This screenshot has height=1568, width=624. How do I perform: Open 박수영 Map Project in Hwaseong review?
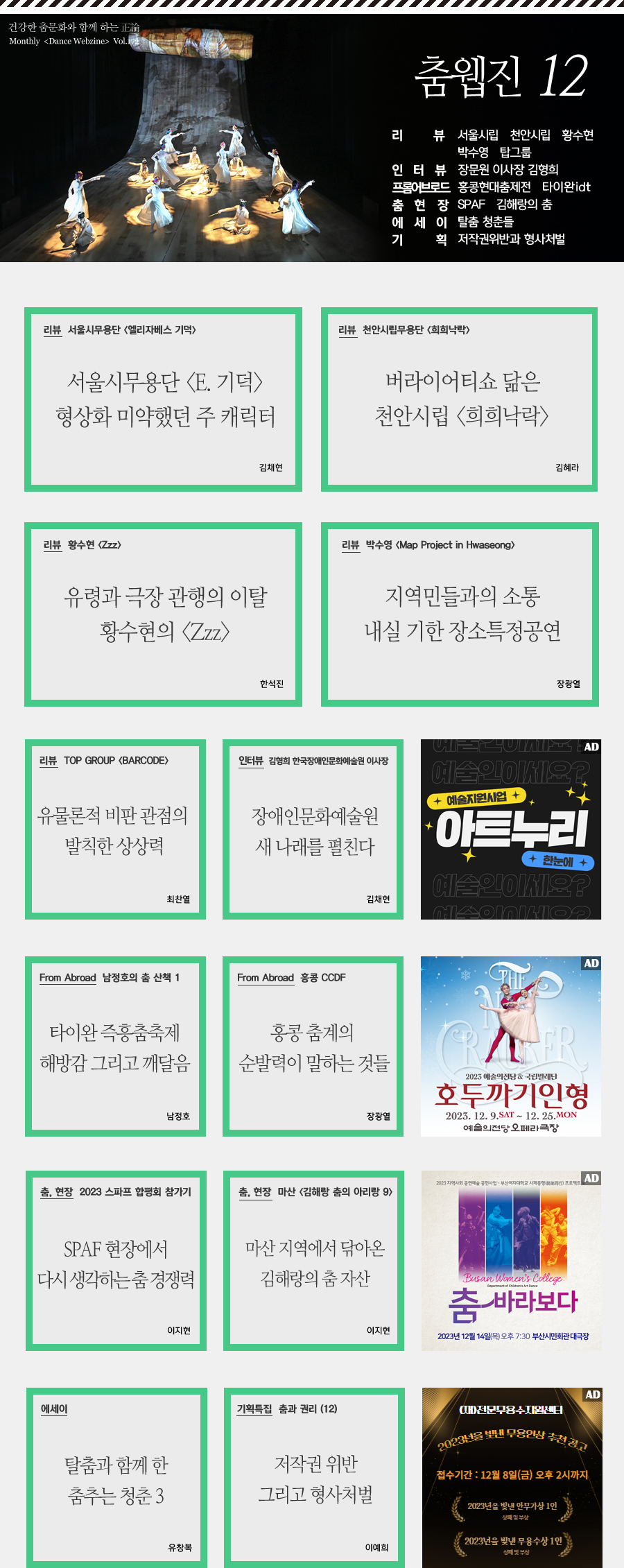tap(460, 614)
